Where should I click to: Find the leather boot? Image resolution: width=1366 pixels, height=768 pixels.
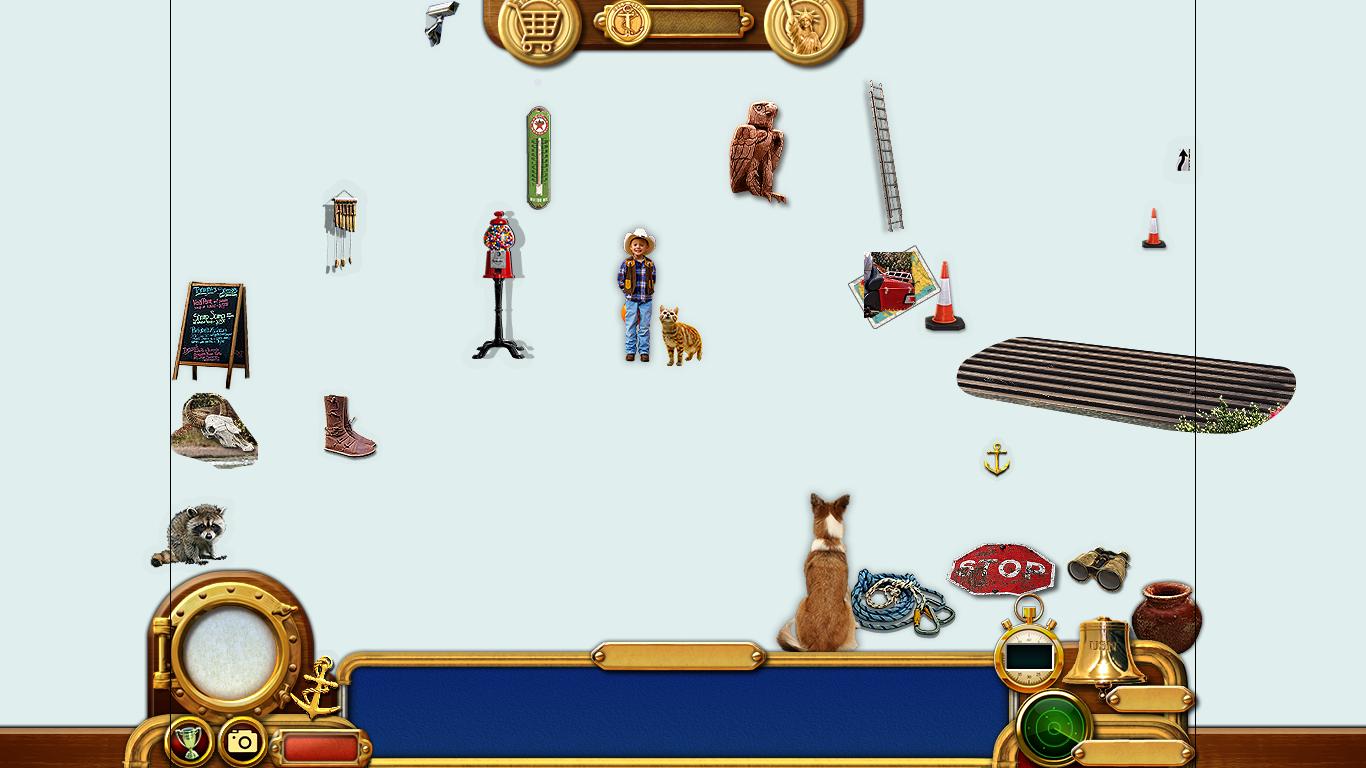[x=346, y=427]
